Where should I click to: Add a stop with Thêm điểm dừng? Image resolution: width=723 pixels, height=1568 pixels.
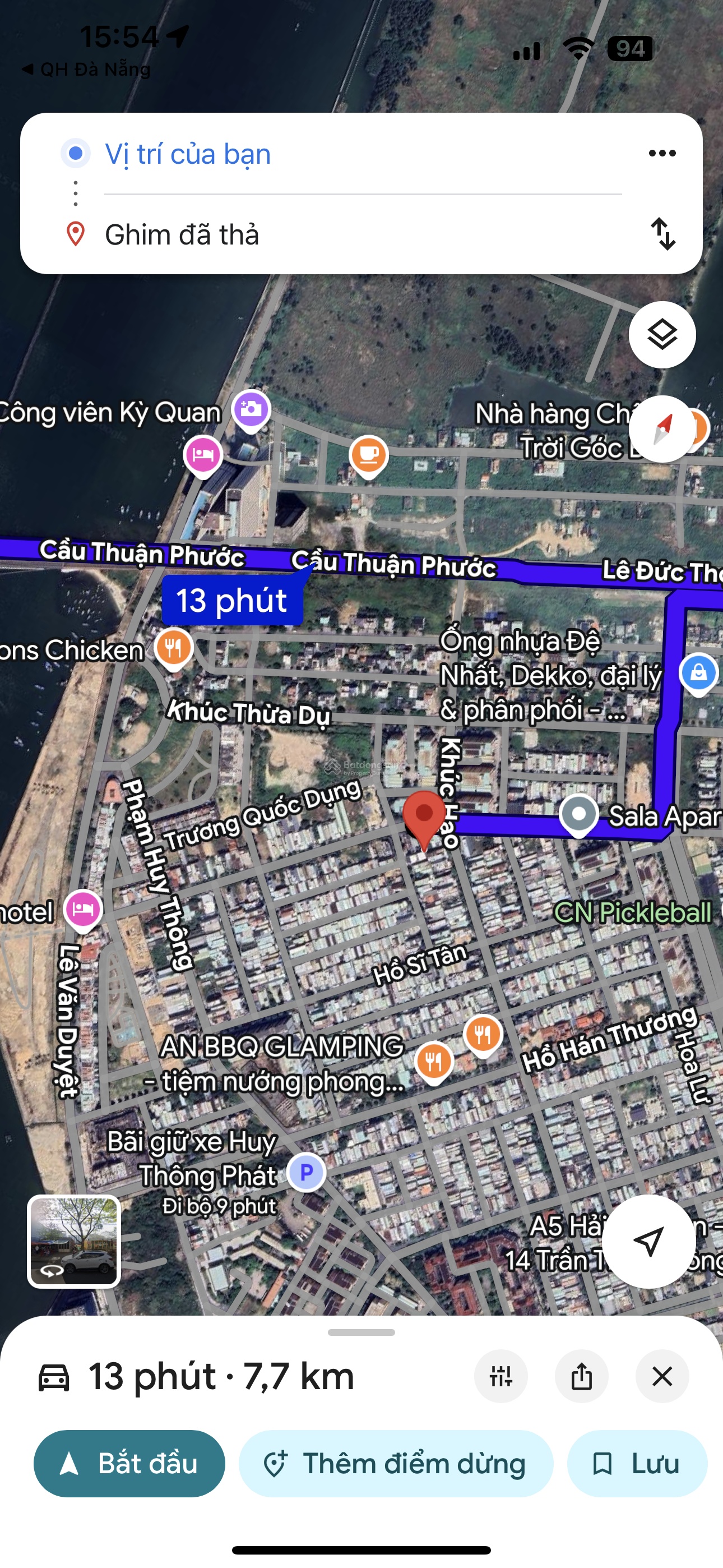pos(396,1463)
